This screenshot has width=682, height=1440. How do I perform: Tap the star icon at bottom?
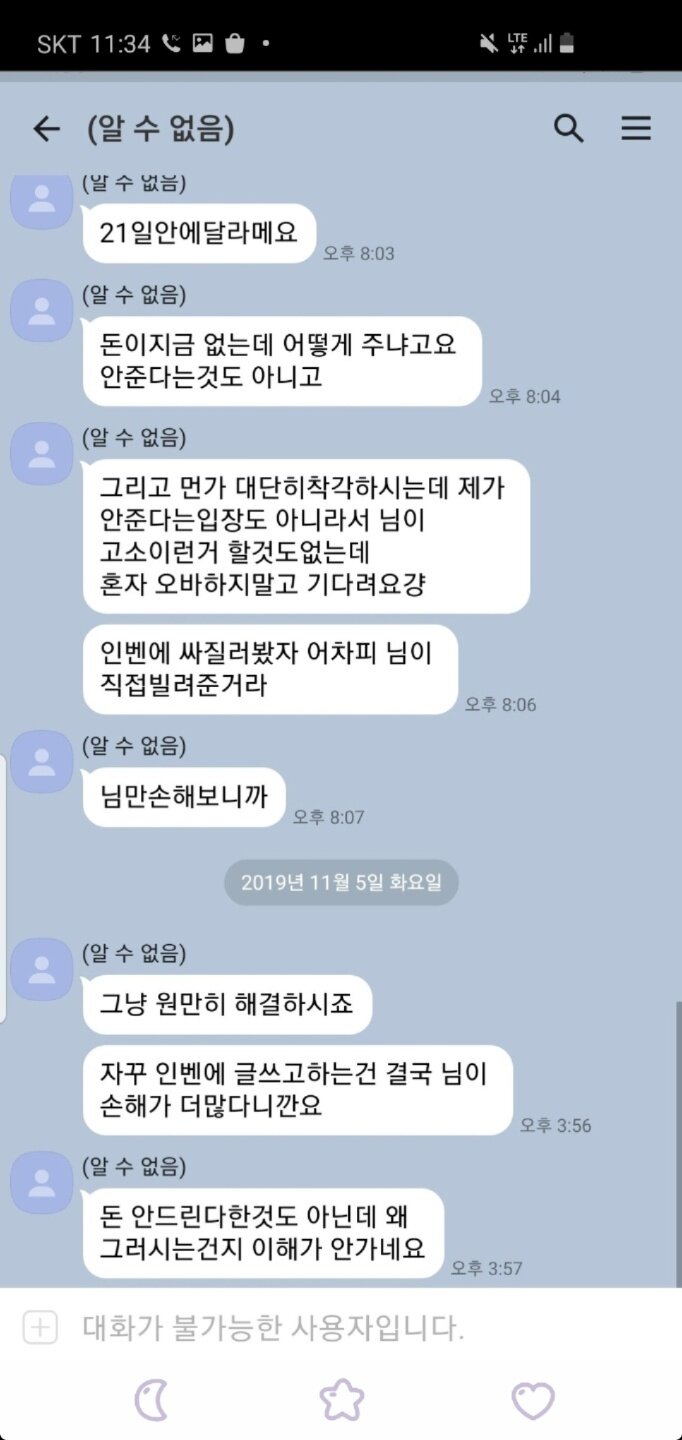[x=341, y=1400]
